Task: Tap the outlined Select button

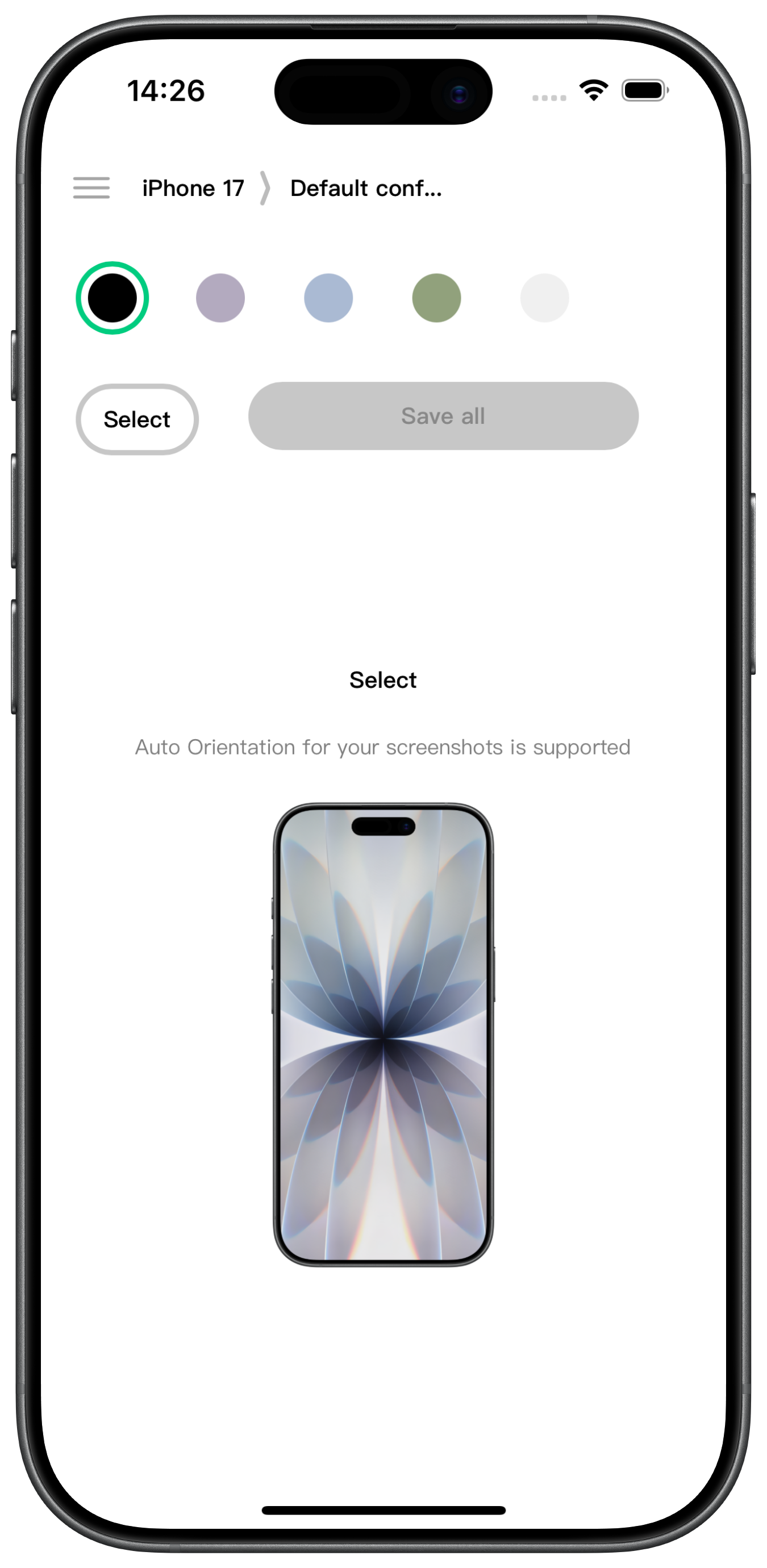Action: (137, 419)
